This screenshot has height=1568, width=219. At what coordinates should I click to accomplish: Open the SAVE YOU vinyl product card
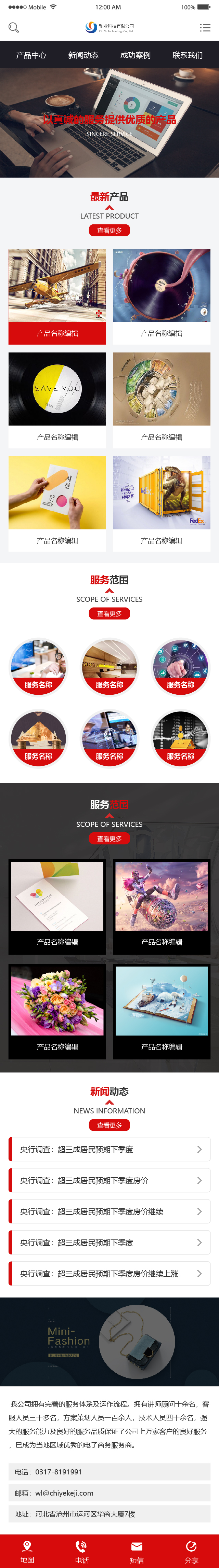pos(57,399)
